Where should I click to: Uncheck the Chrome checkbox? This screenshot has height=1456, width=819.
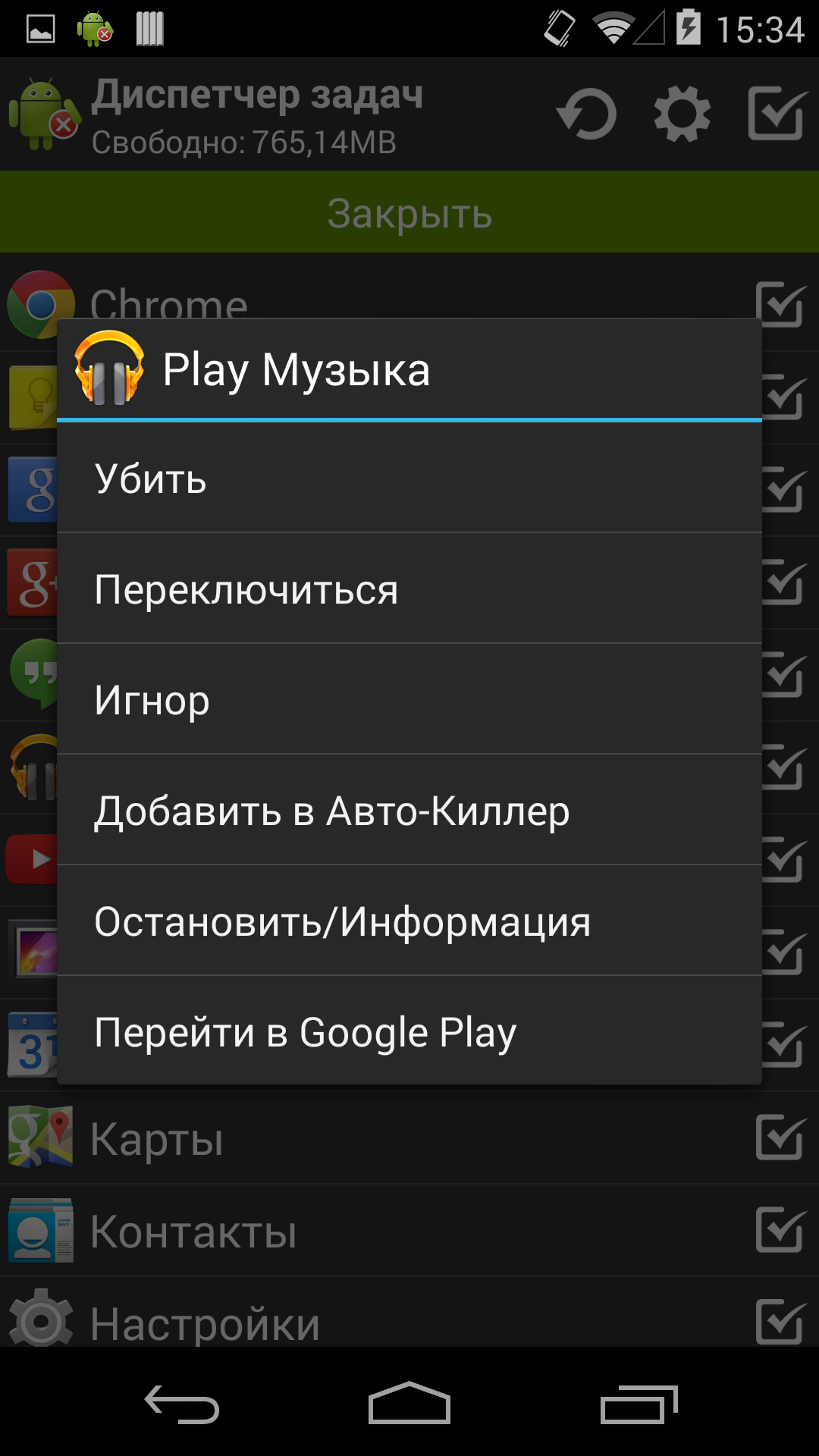[x=780, y=303]
